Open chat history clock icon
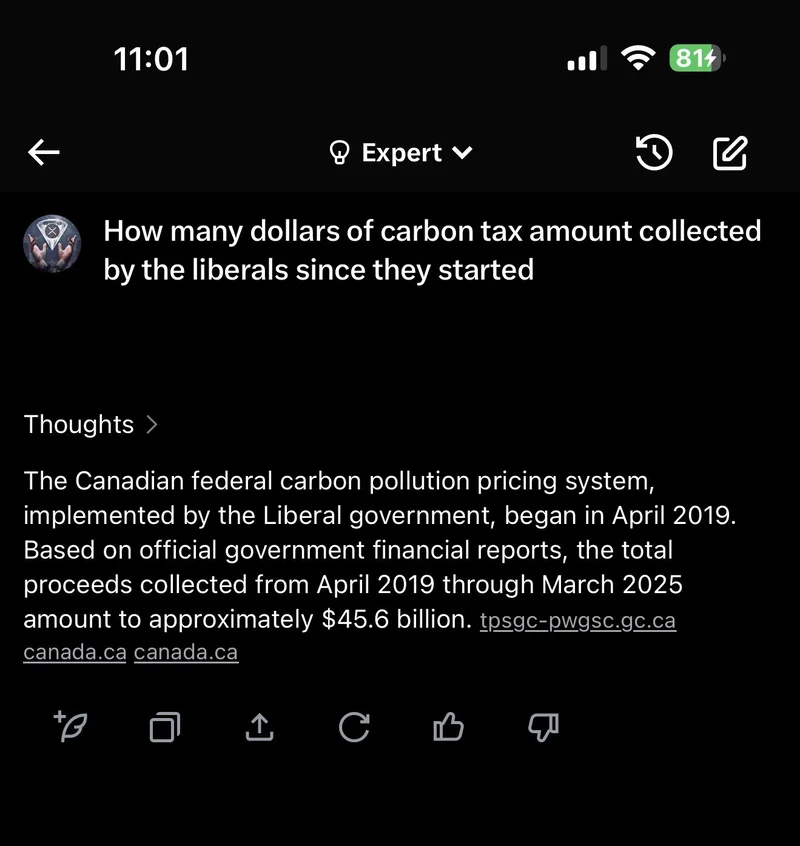Viewport: 800px width, 846px height. tap(654, 153)
